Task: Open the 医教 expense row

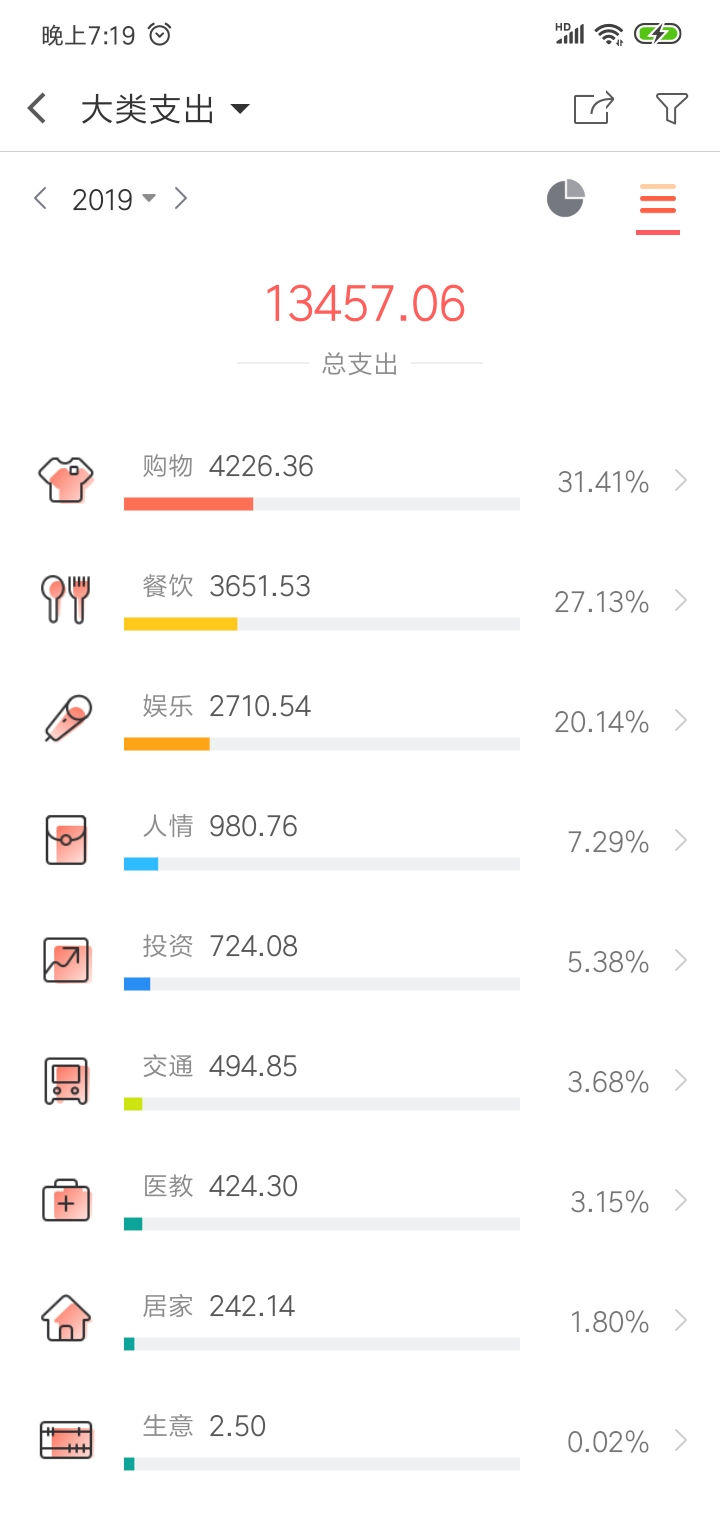Action: [360, 1201]
